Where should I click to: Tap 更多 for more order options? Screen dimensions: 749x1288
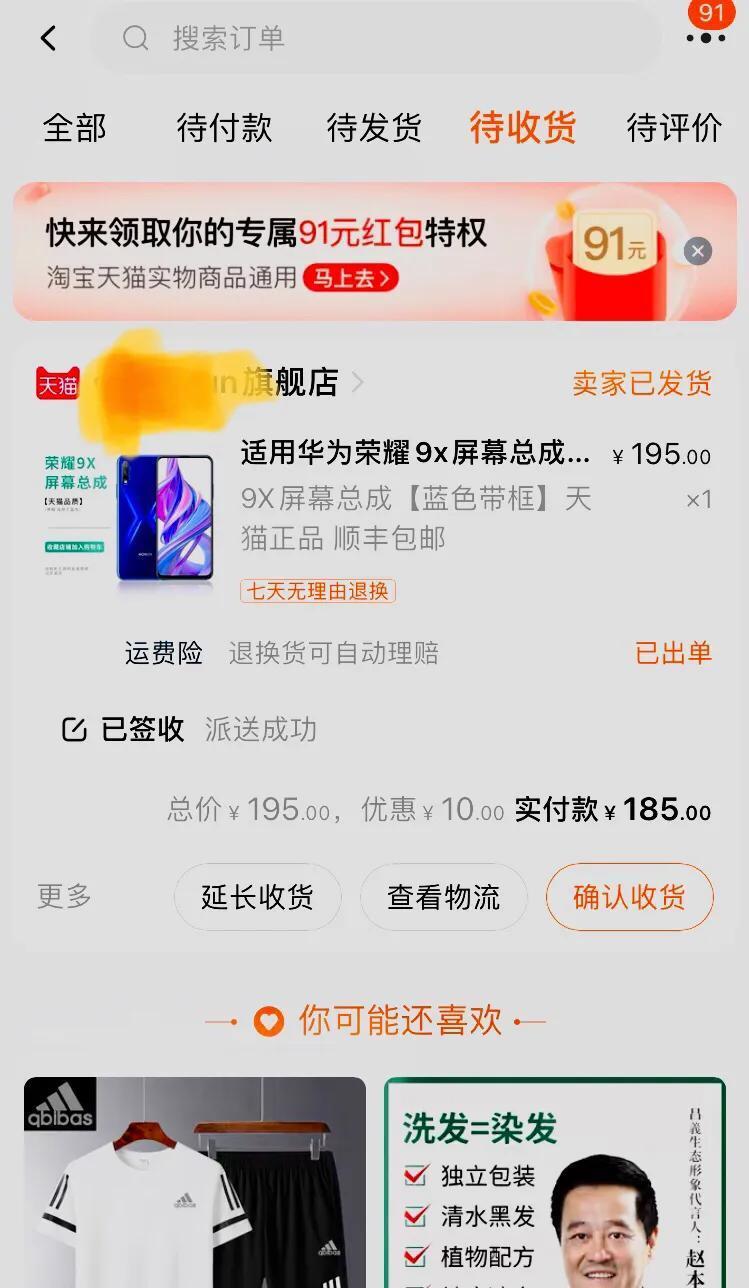point(64,896)
